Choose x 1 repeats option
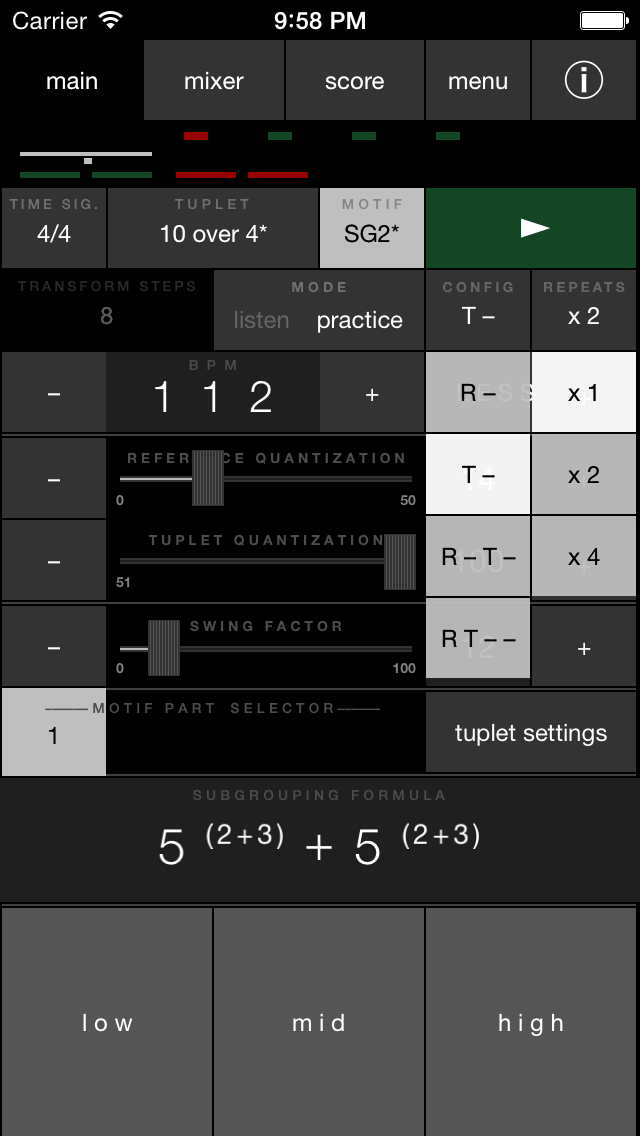640x1136 pixels. pos(584,393)
